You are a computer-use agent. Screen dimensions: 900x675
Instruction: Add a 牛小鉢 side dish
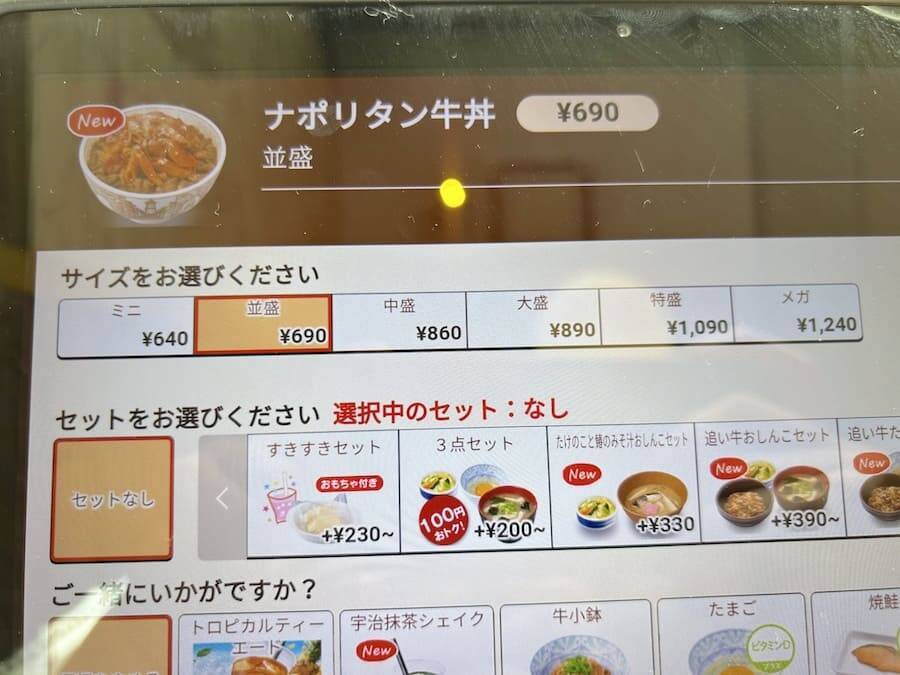click(x=576, y=636)
